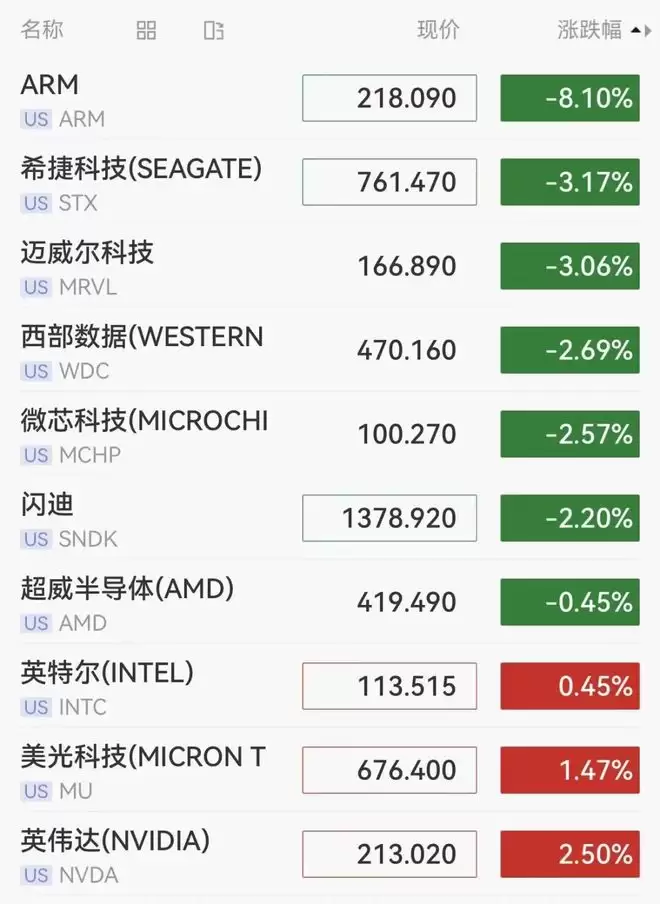Open the 希捷科技 STX stock row

click(x=330, y=182)
